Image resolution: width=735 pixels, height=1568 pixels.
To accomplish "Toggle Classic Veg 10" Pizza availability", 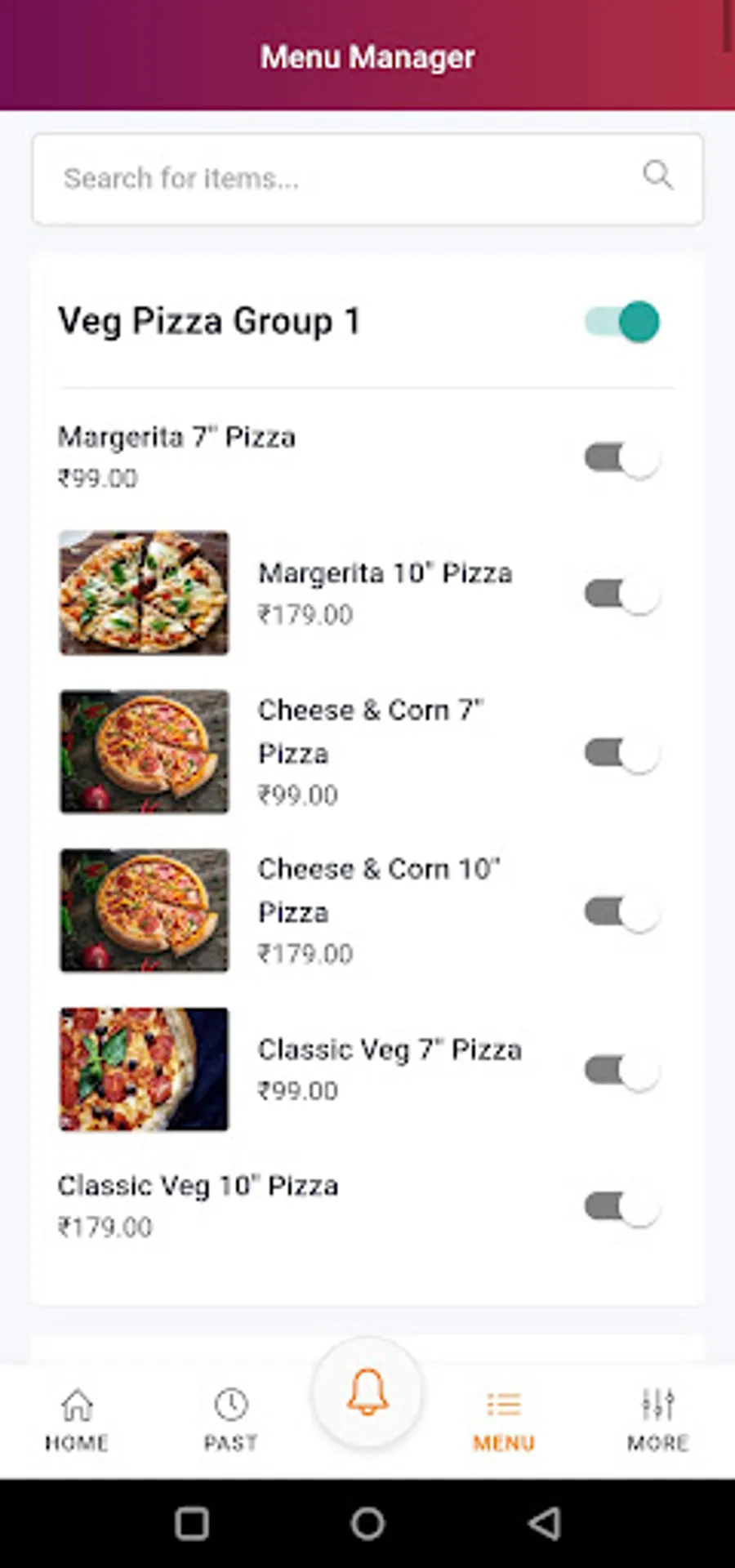I will (622, 1206).
